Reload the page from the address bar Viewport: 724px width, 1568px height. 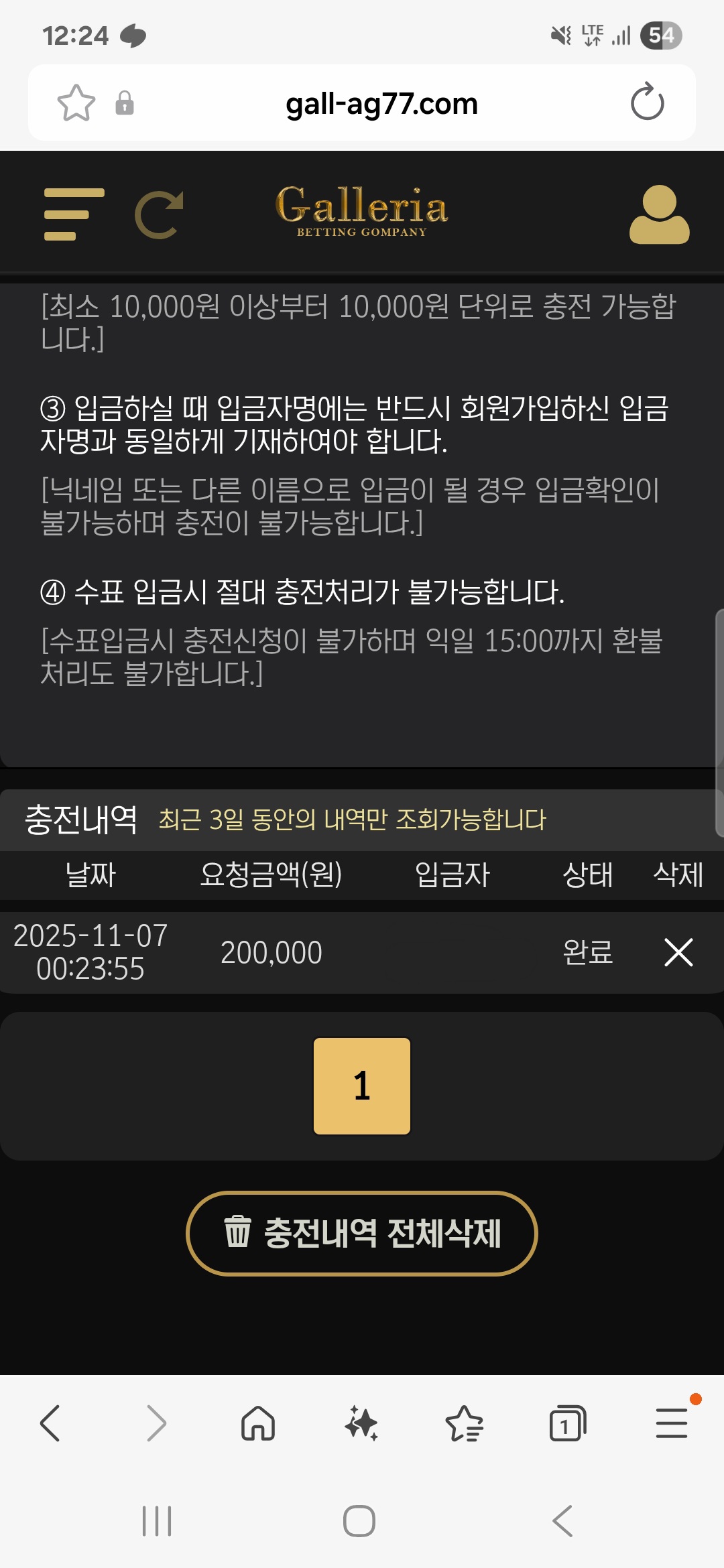point(647,103)
